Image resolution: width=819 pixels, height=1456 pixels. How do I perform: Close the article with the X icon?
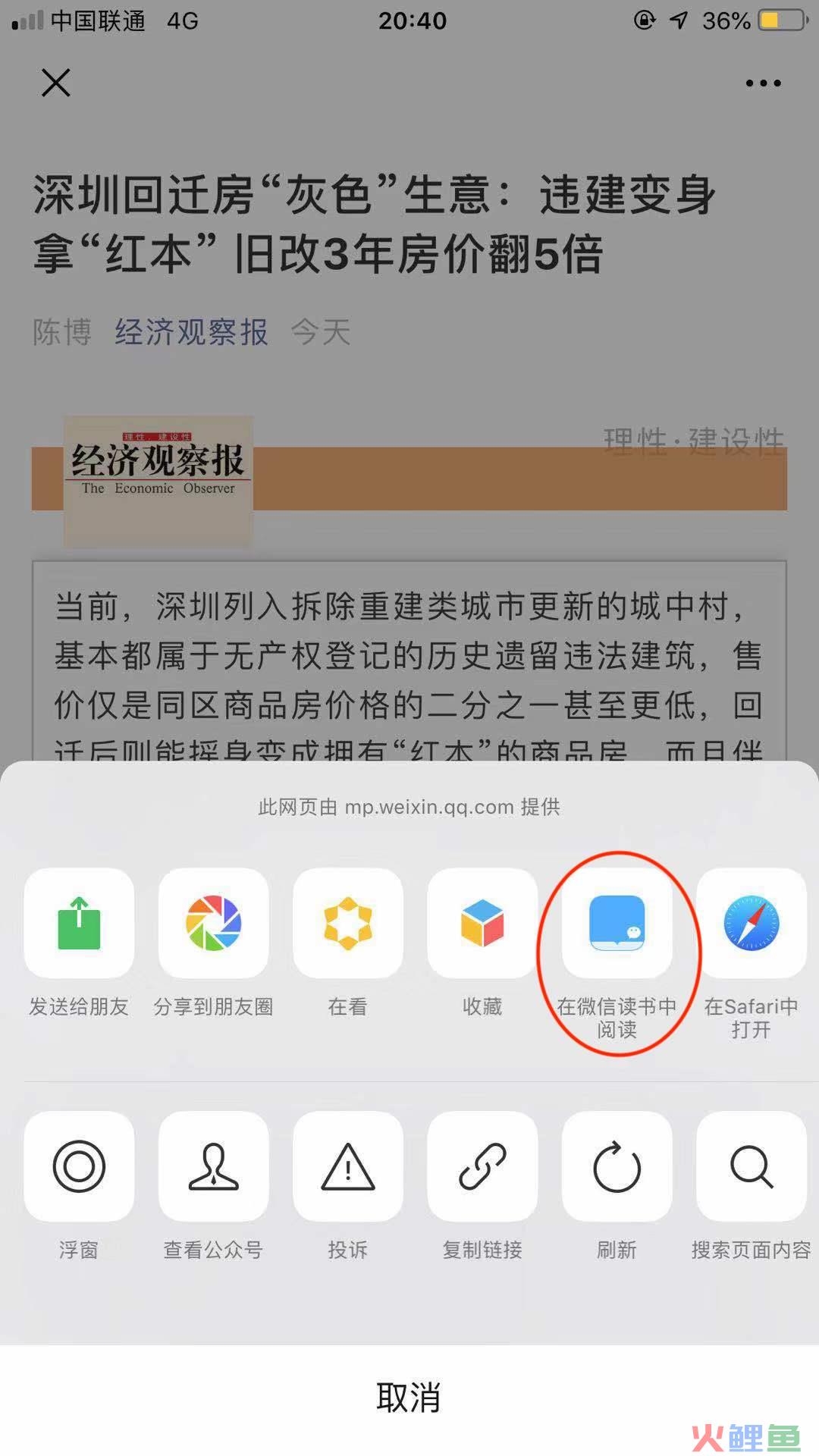point(55,83)
